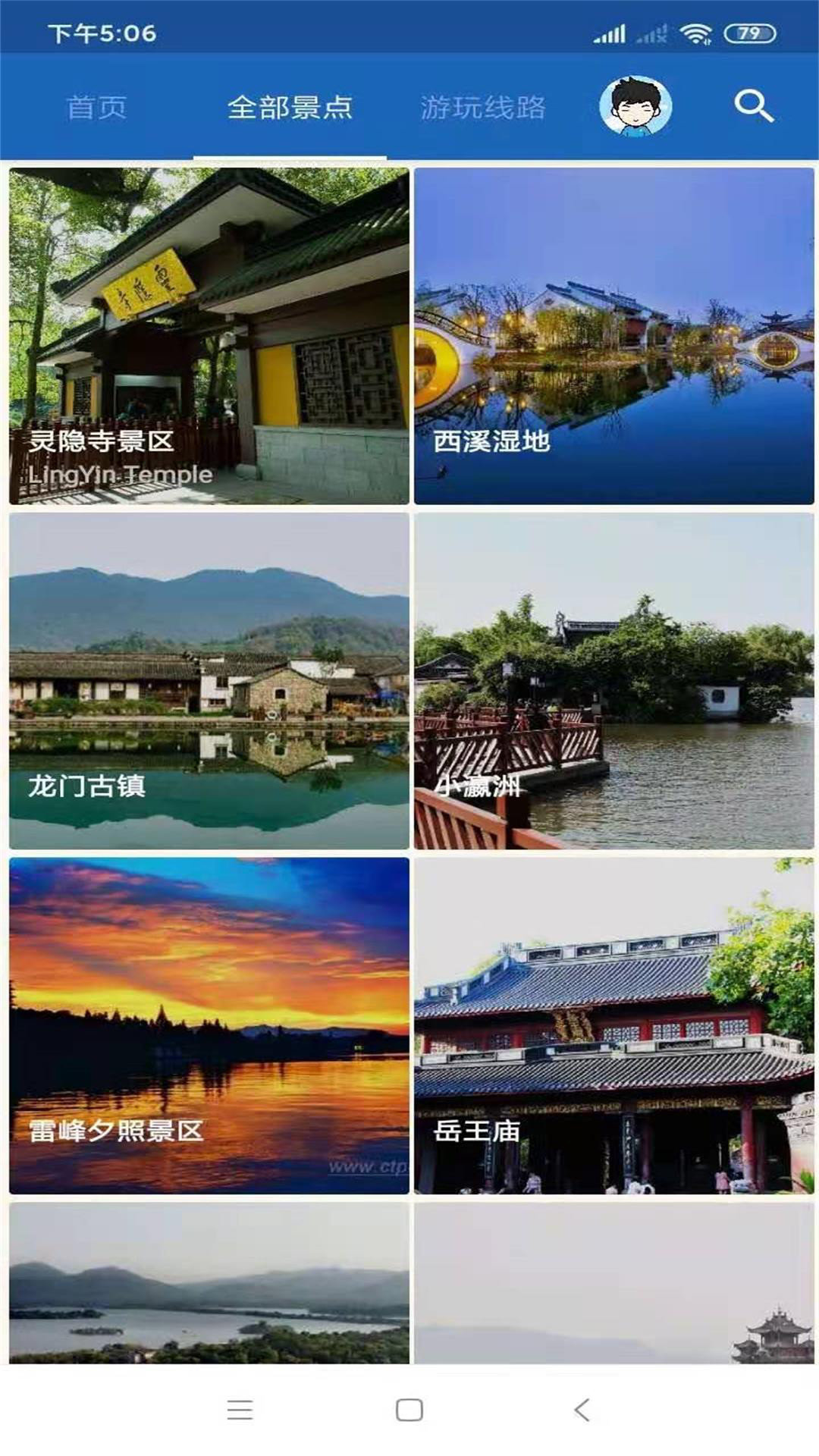The height and width of the screenshot is (1456, 819).
Task: Tap the LingYin Temple English label
Action: (x=120, y=475)
